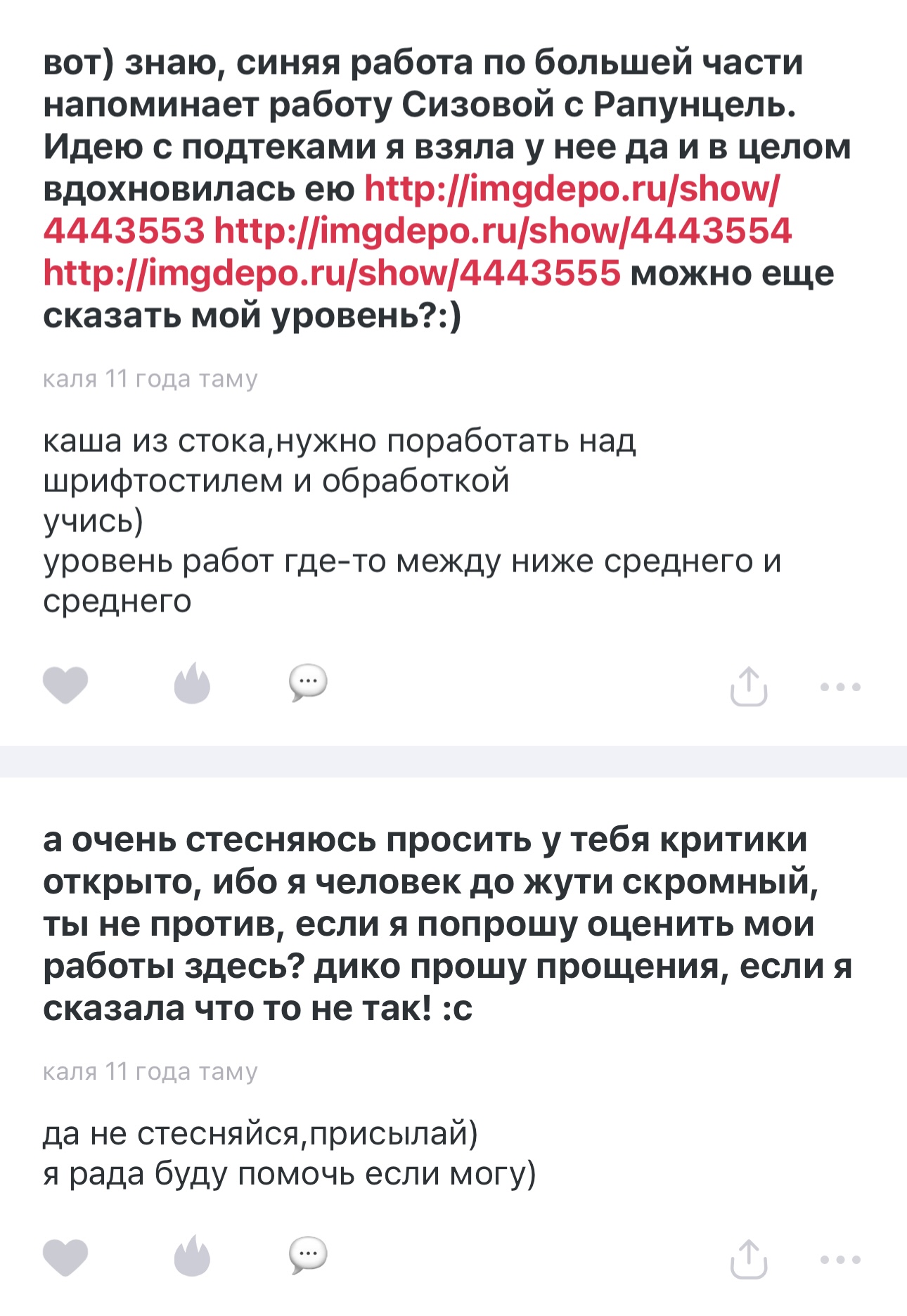Open more options for "каша из стока" answer

840,687
